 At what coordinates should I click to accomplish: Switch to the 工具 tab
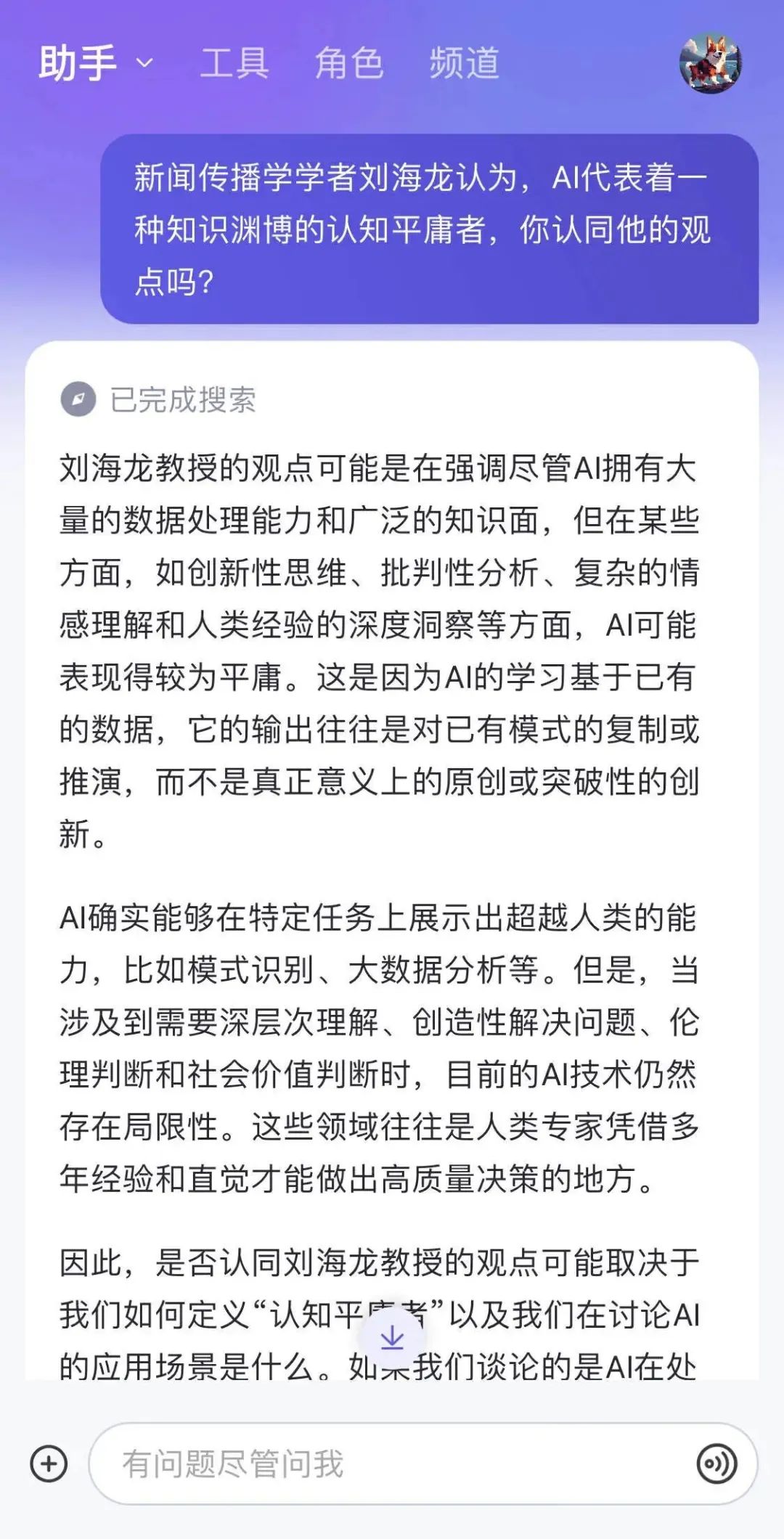click(x=234, y=63)
